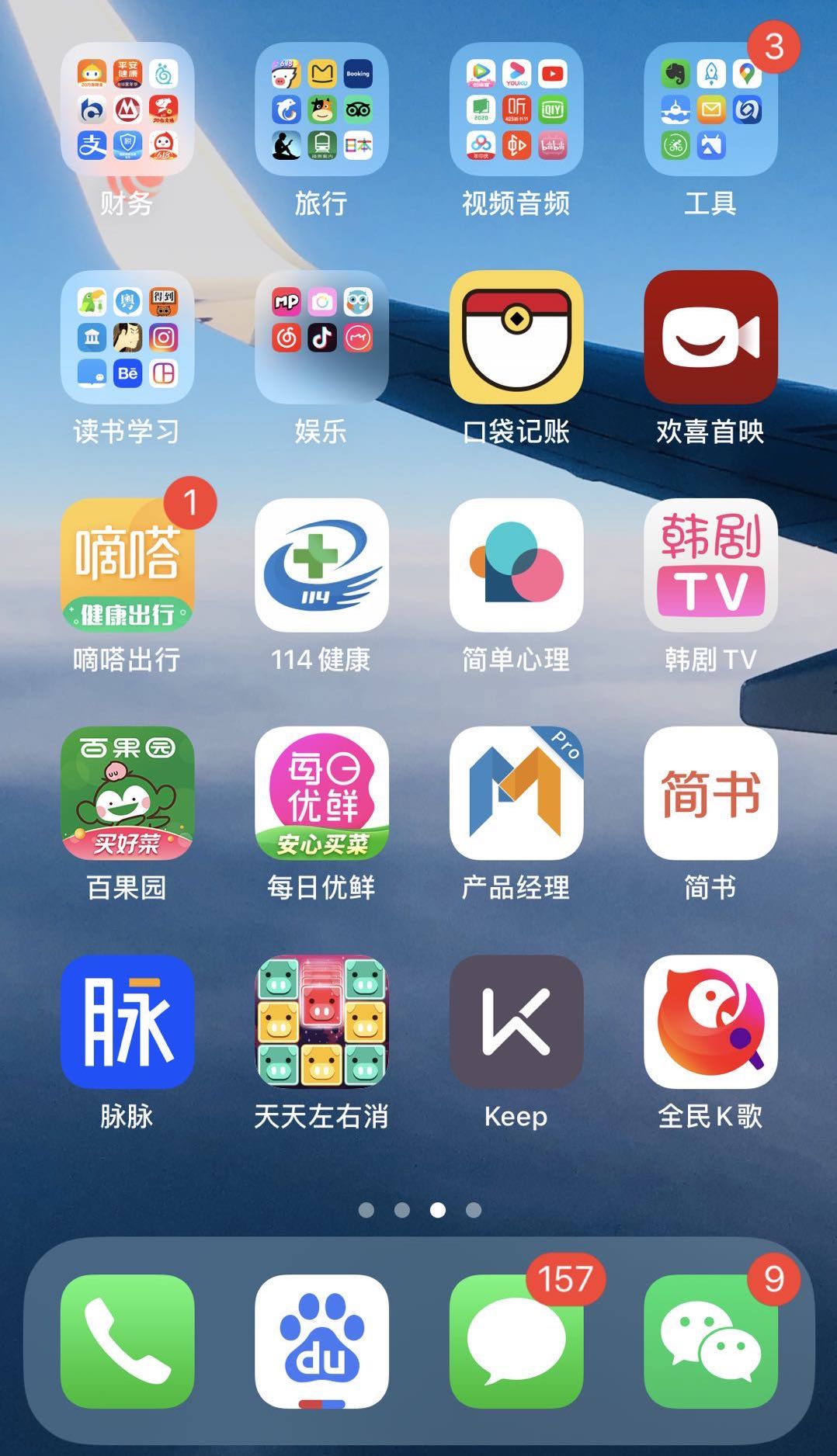Open the Keep fitness app
Screen dimensions: 837x1456
[x=516, y=1021]
